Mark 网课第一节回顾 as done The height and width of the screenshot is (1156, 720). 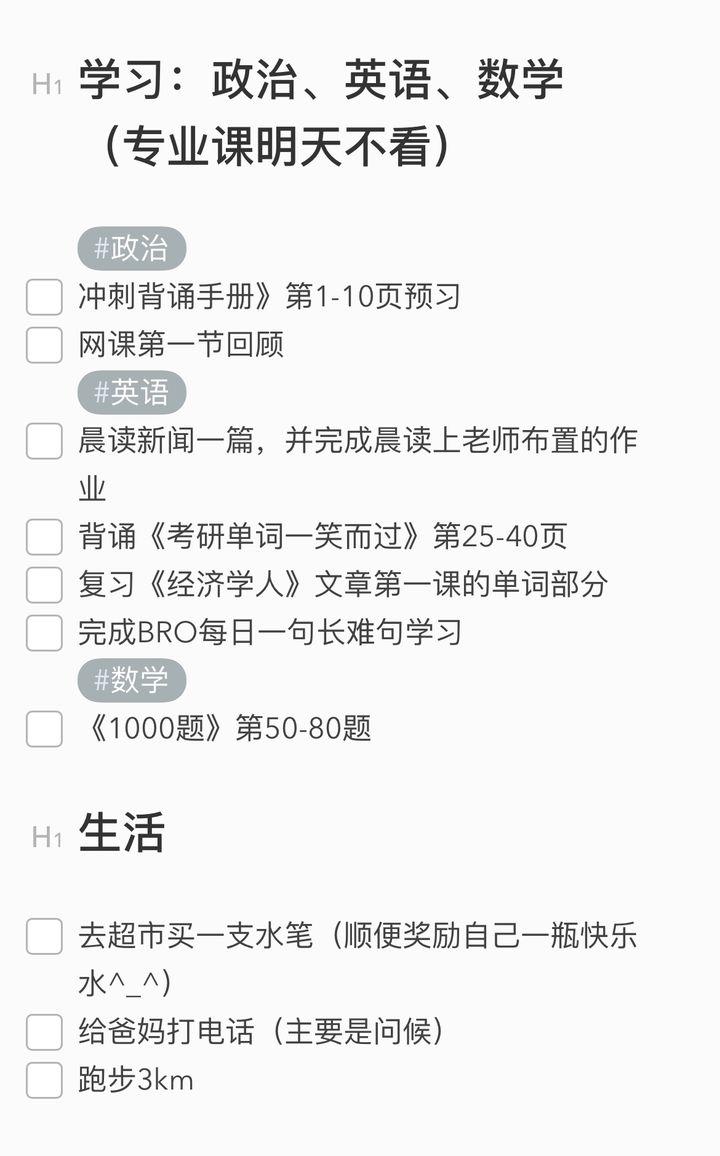coord(44,345)
